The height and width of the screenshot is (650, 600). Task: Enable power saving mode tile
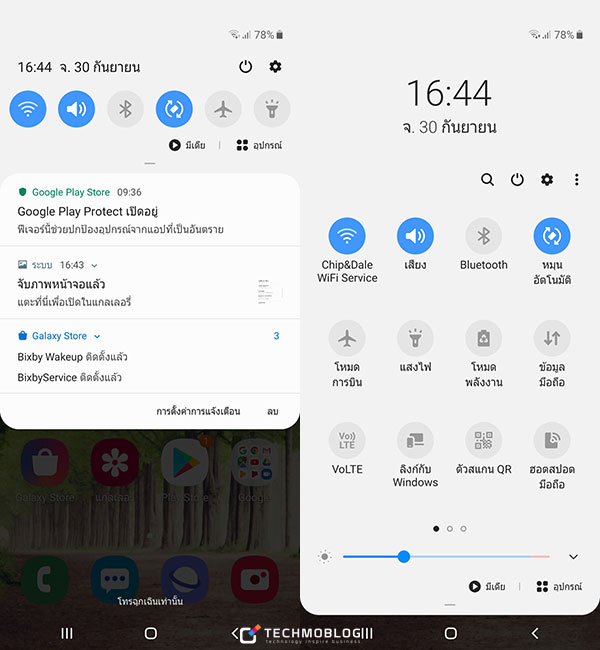(x=484, y=338)
